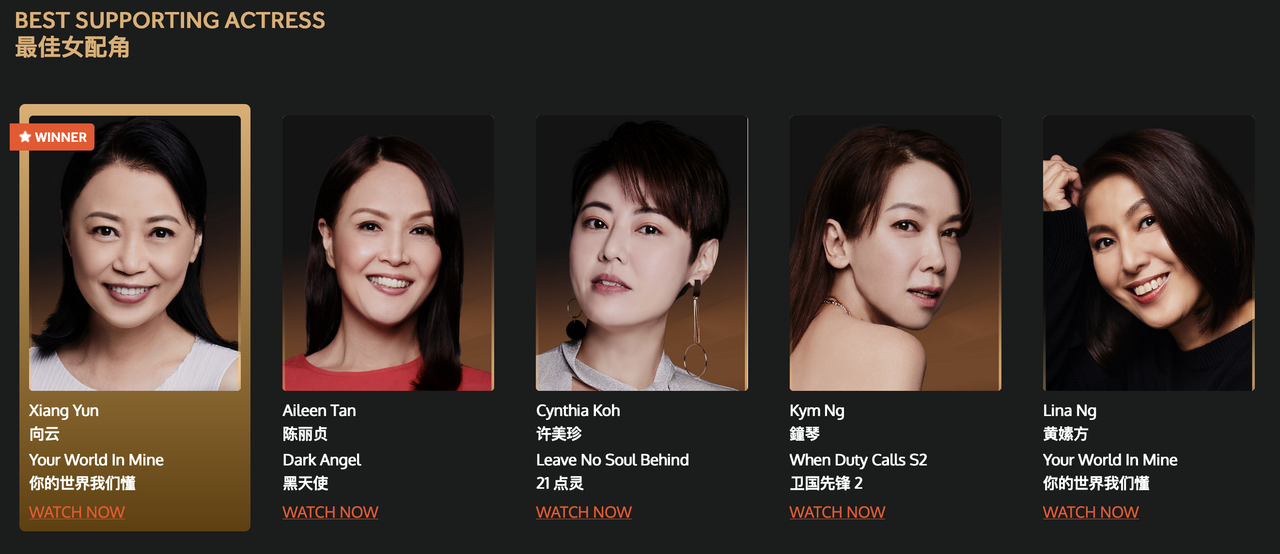The image size is (1280, 554).
Task: Open Aileen Tan's nominee photo
Action: [x=388, y=253]
